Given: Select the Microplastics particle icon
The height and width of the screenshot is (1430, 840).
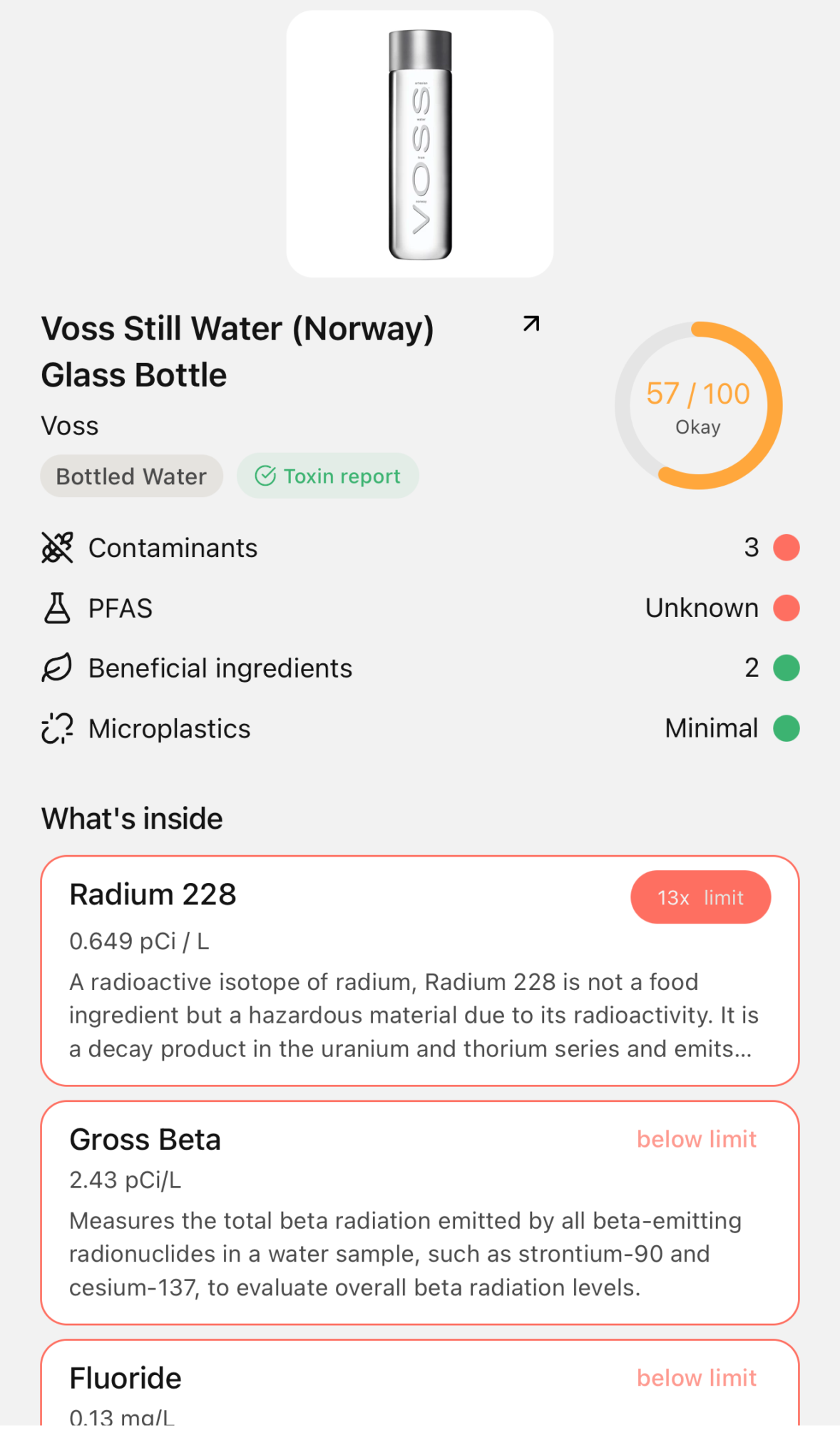Looking at the screenshot, I should pos(57,728).
